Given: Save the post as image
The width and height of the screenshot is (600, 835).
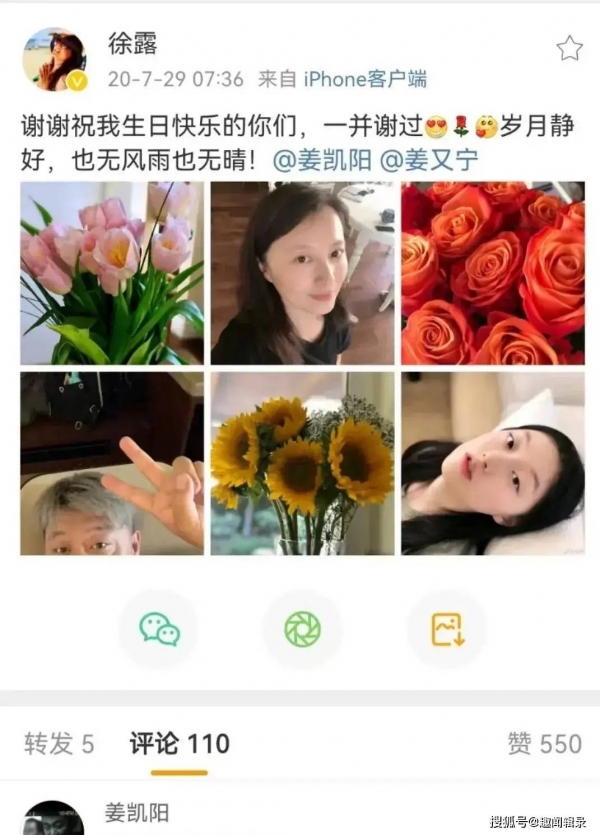Looking at the screenshot, I should [447, 629].
